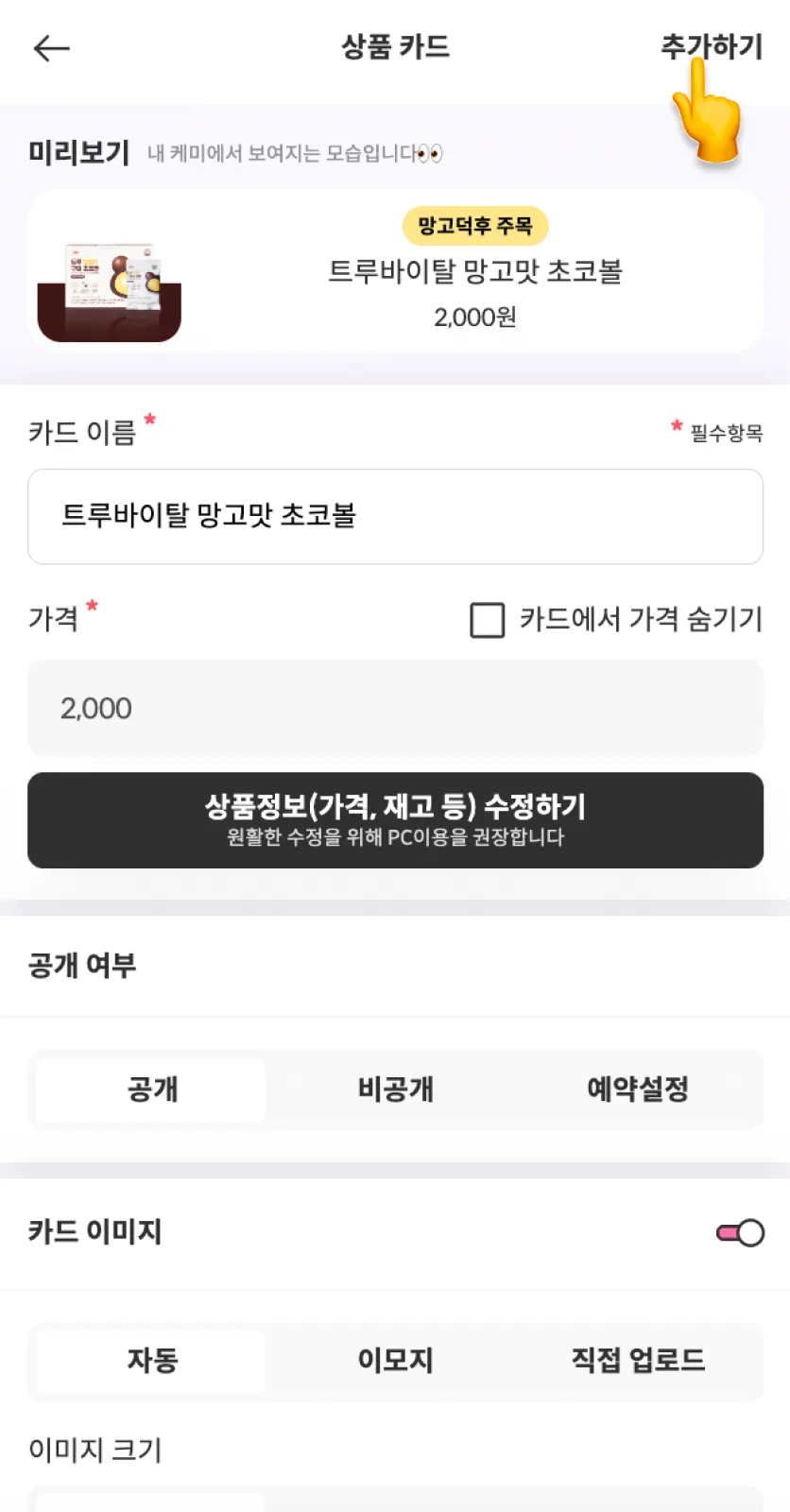Edit the 카드 이름 text field
This screenshot has width=790, height=1512.
[x=395, y=517]
